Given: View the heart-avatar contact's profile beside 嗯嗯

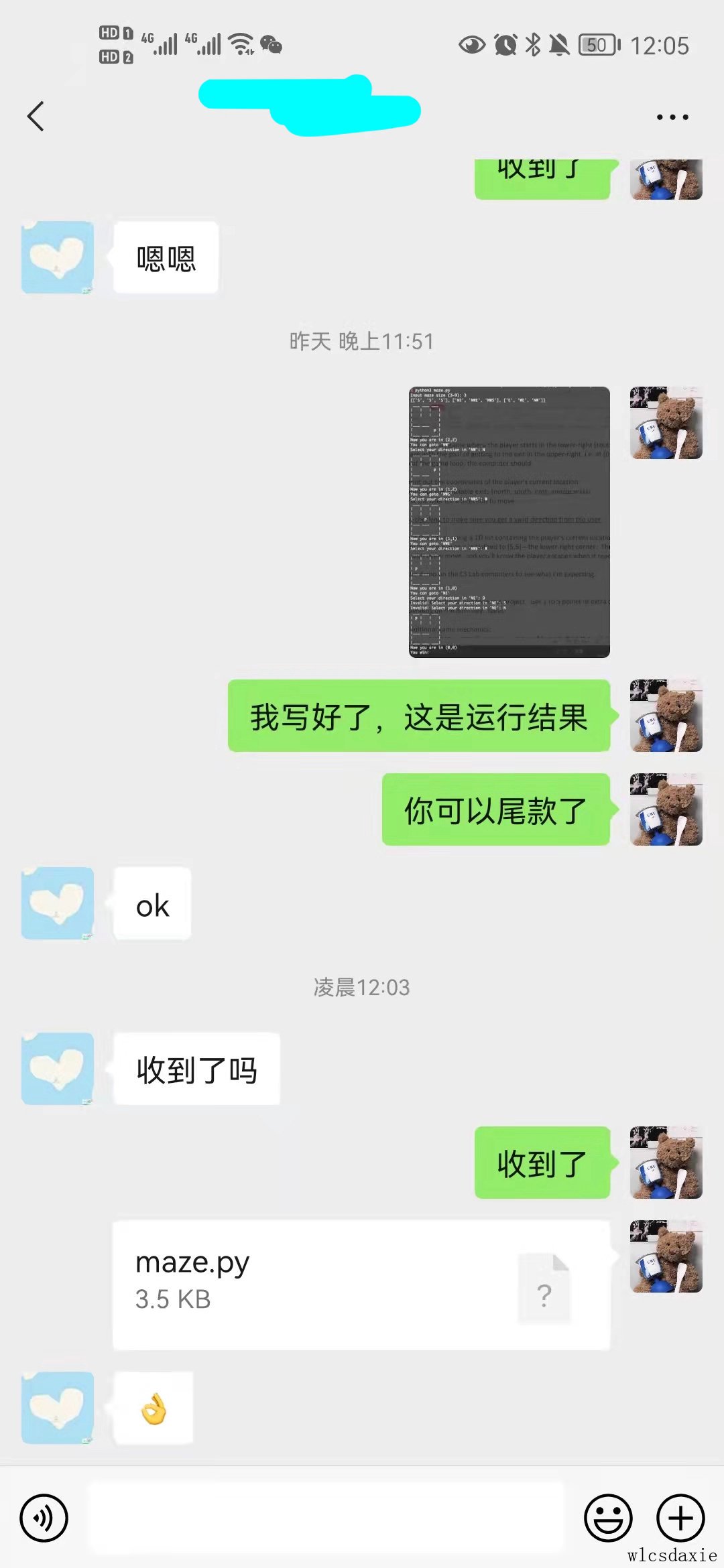Looking at the screenshot, I should tap(58, 257).
